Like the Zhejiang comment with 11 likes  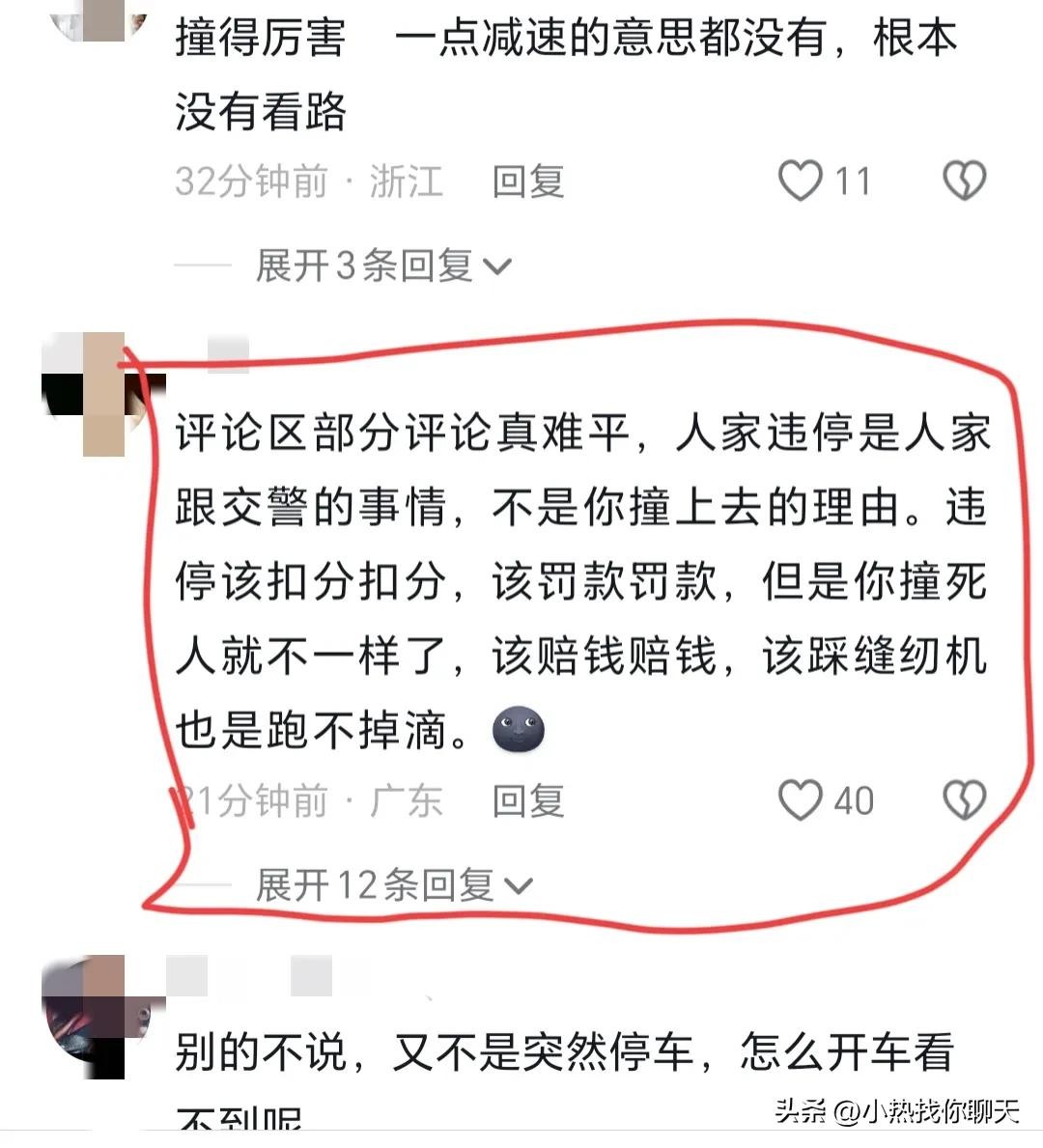(x=801, y=181)
